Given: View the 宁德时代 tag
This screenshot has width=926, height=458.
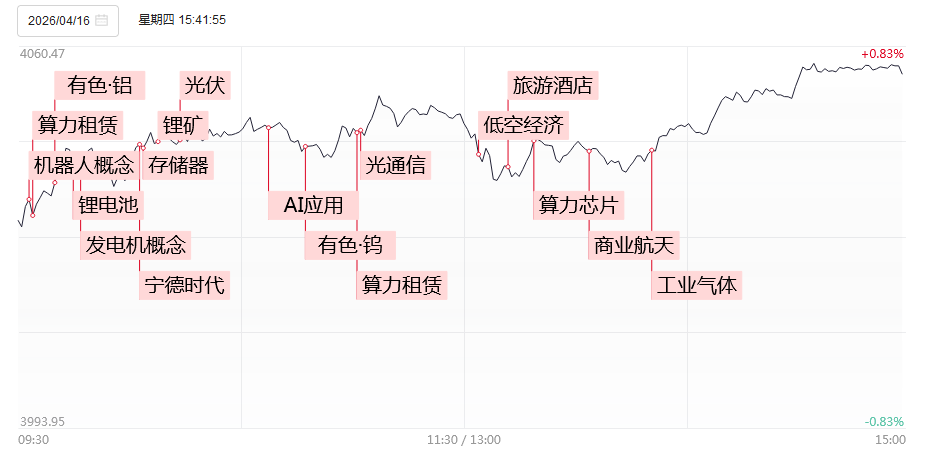Looking at the screenshot, I should 185,284.
